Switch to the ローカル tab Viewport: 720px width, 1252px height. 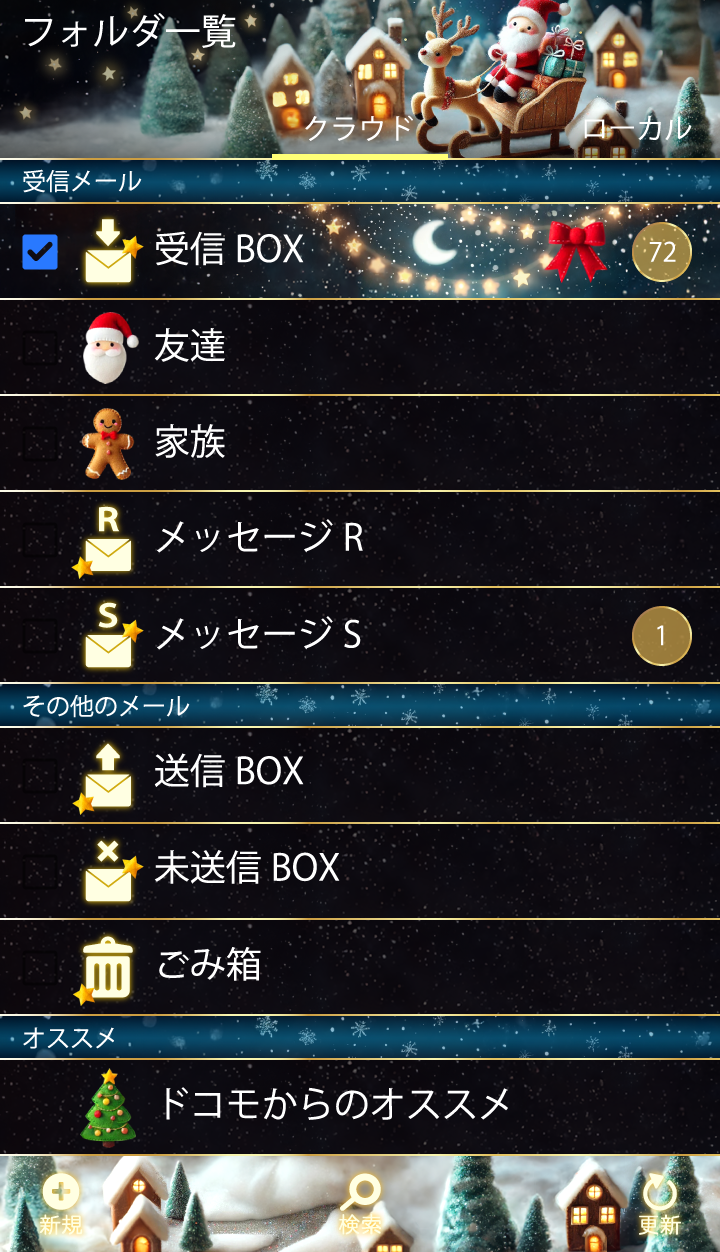click(636, 128)
